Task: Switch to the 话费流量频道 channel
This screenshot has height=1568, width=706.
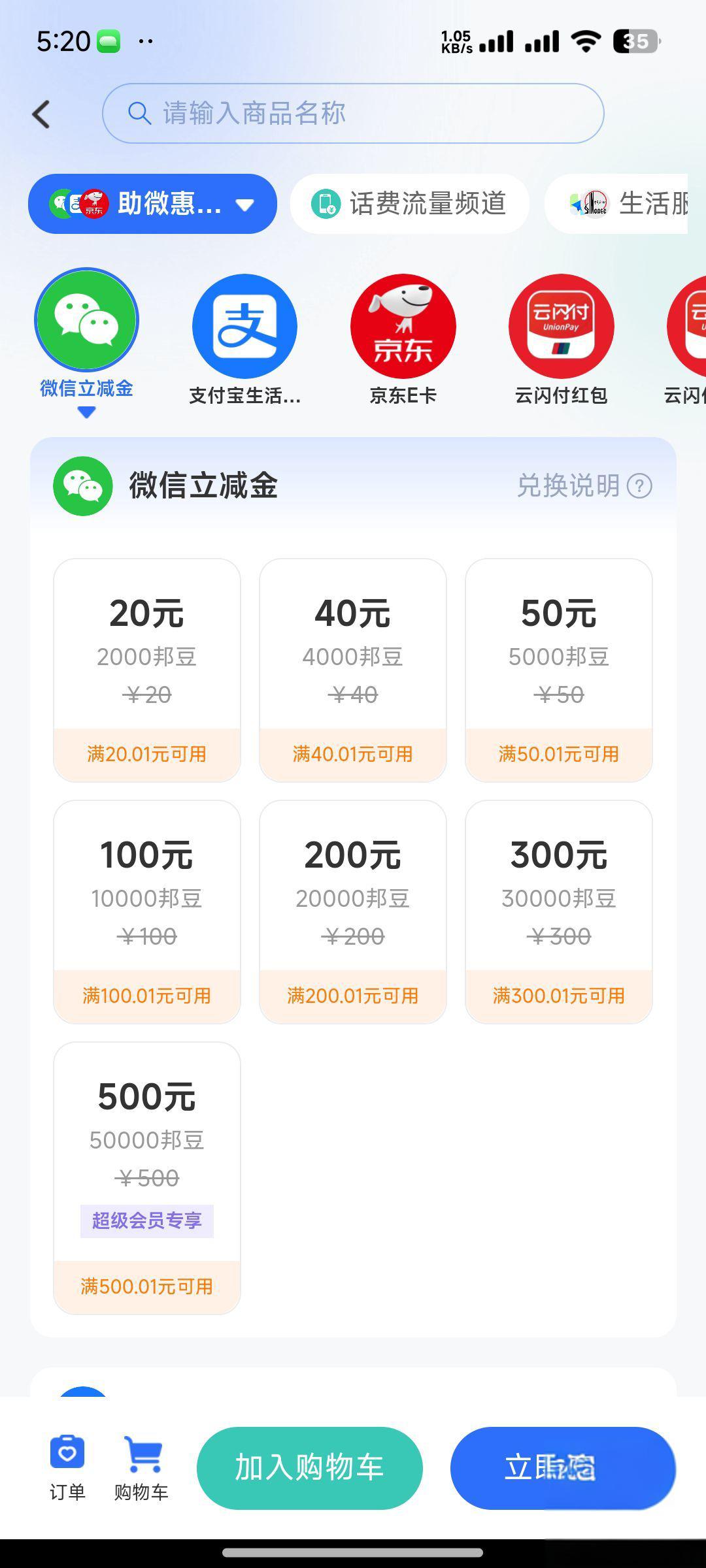Action: click(409, 204)
